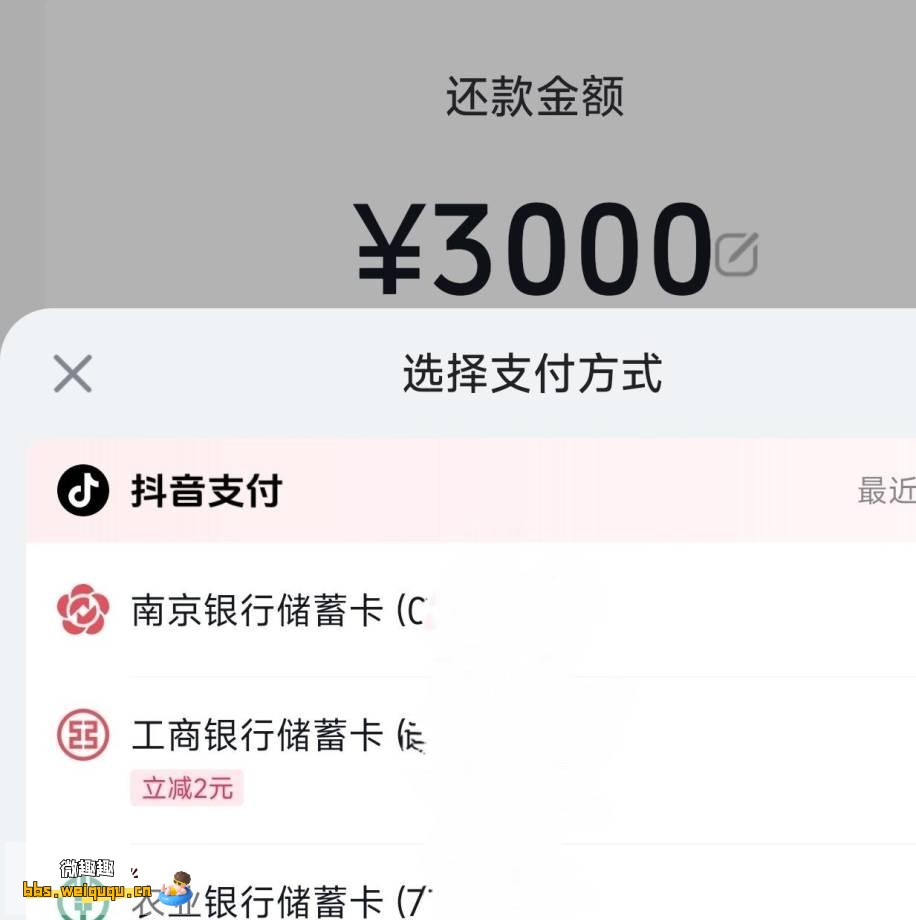Tap the 还款金额 title area
The image size is (916, 920).
(534, 97)
